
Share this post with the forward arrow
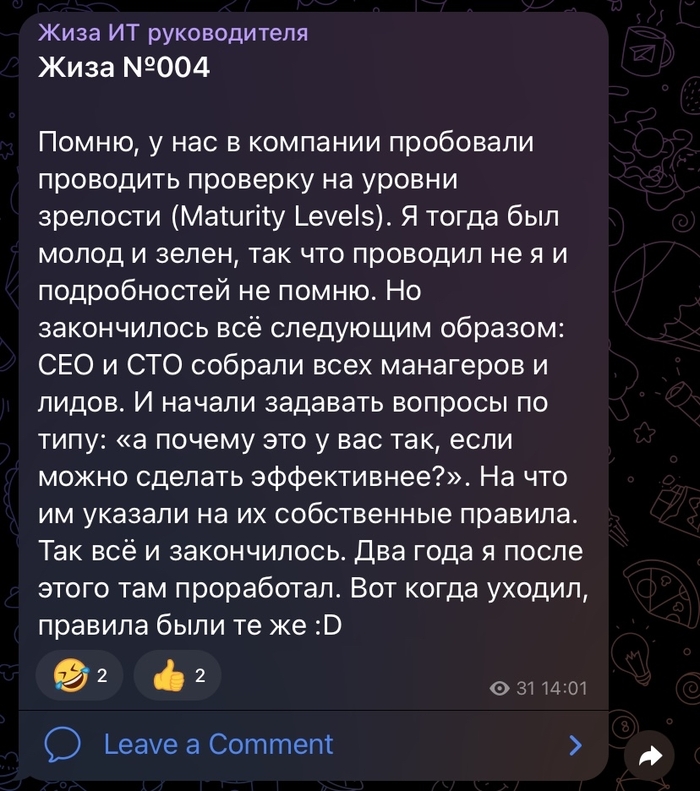pyautogui.click(x=650, y=758)
